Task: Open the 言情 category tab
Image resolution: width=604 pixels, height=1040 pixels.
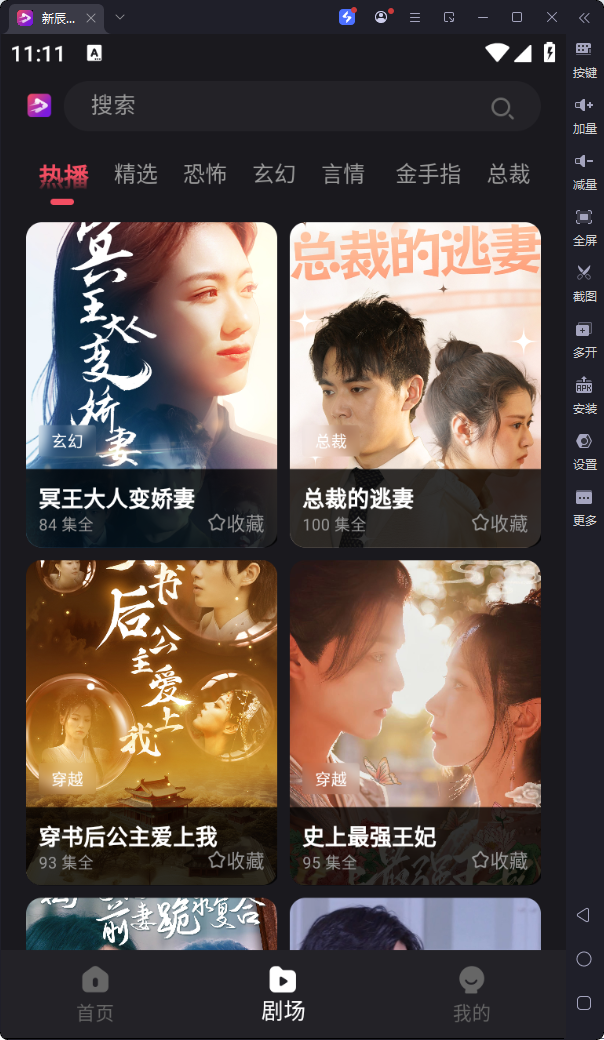Action: 343,174
